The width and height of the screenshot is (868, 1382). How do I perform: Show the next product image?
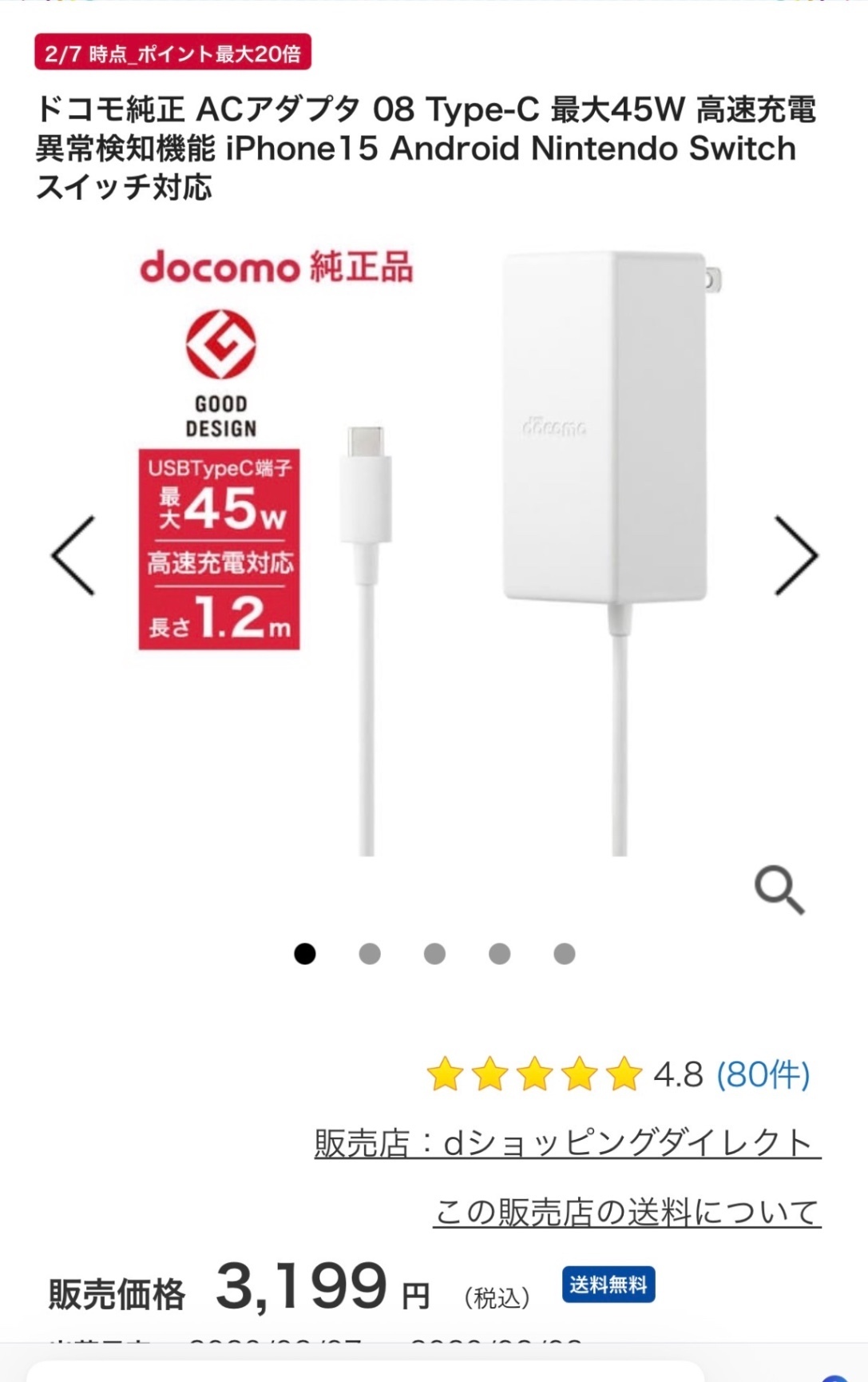(795, 556)
